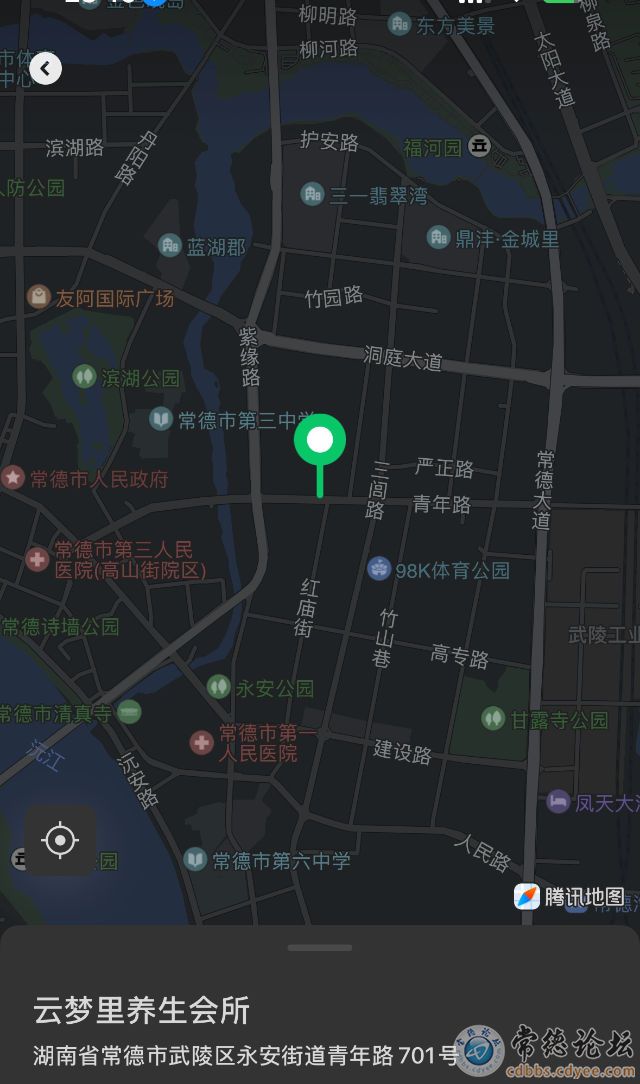Expand the 云梦里养生会所 location panel
The width and height of the screenshot is (640, 1084).
(320, 947)
